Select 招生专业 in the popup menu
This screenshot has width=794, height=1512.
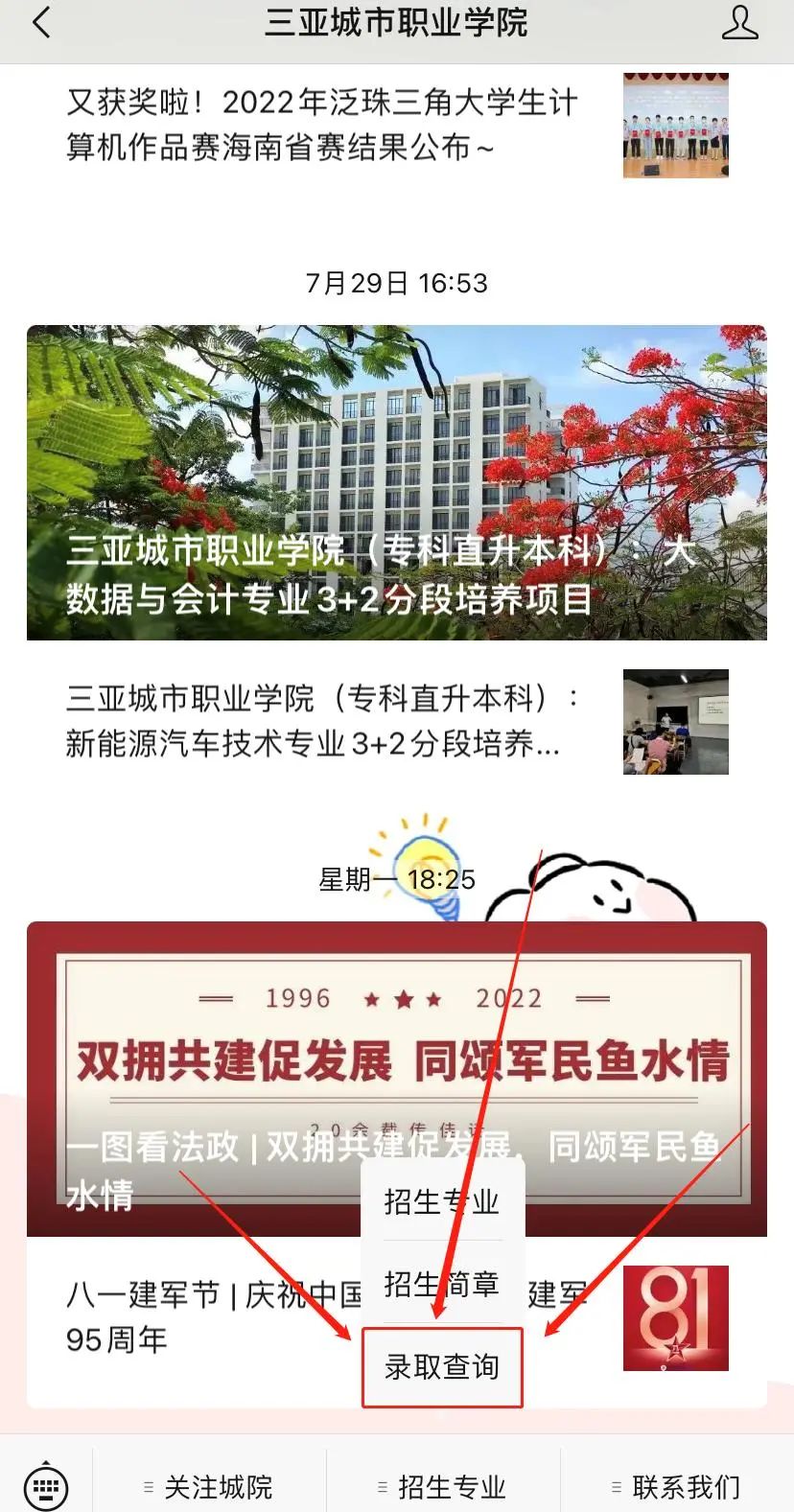point(442,1201)
